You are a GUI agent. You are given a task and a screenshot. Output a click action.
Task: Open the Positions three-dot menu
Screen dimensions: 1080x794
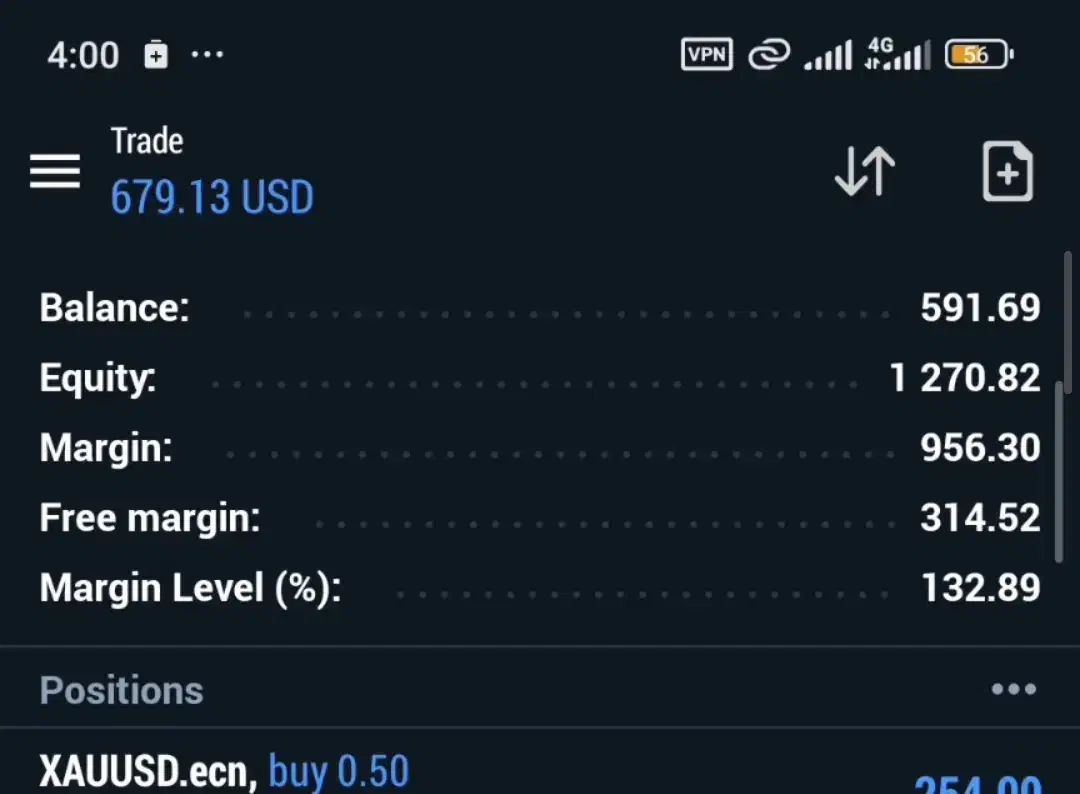[x=1013, y=689]
